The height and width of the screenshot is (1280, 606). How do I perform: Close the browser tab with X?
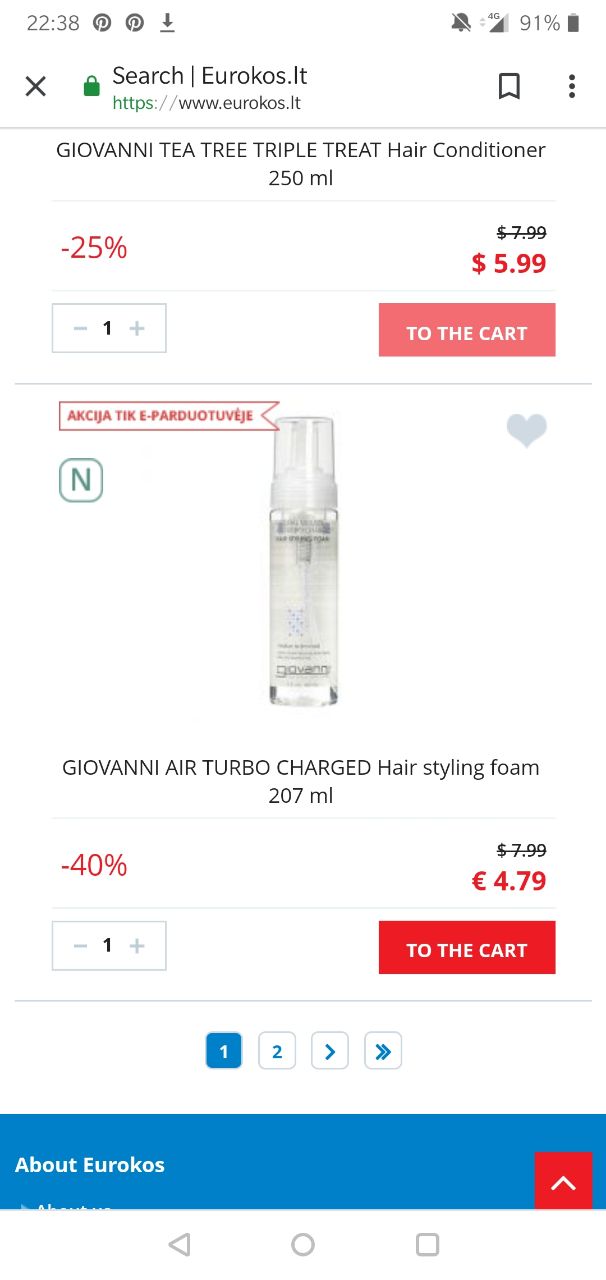click(x=36, y=87)
